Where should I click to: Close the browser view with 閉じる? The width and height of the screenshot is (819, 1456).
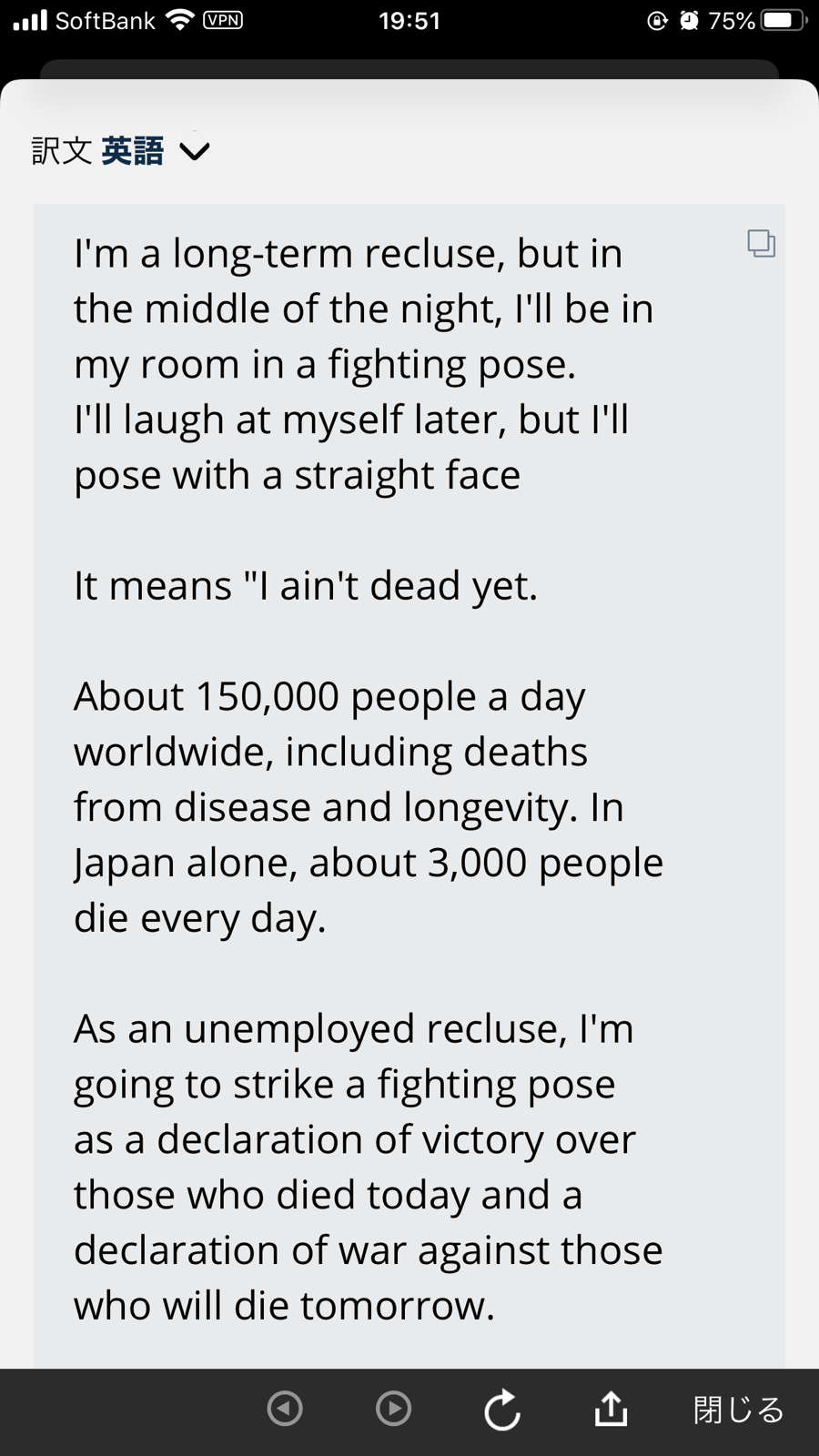coord(738,1410)
